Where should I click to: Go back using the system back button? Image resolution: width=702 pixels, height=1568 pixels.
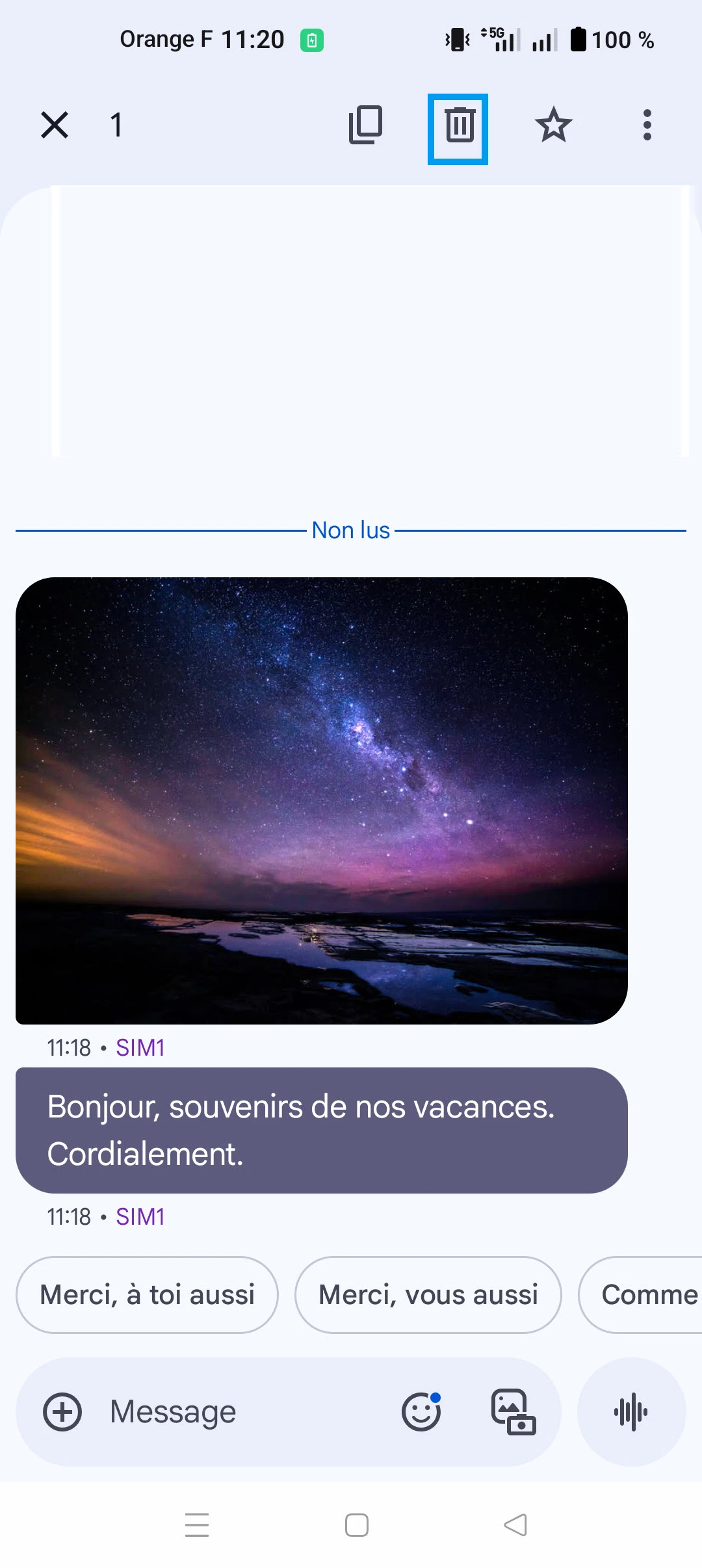click(x=515, y=1525)
